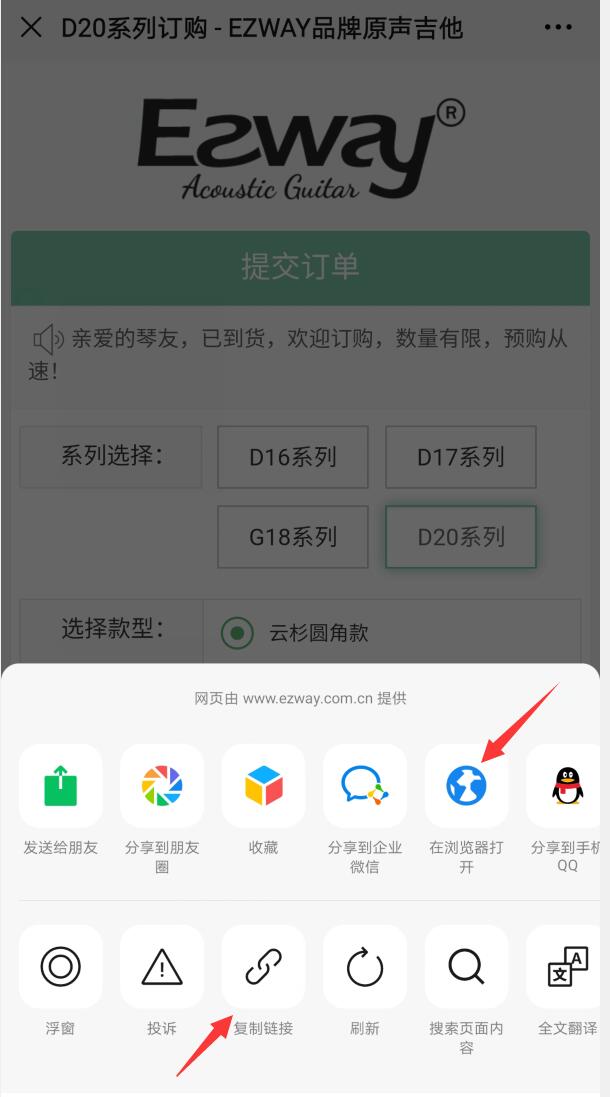Viewport: 610px width, 1097px height.
Task: Open page in browser via 在浏览器打开
Action: point(466,786)
